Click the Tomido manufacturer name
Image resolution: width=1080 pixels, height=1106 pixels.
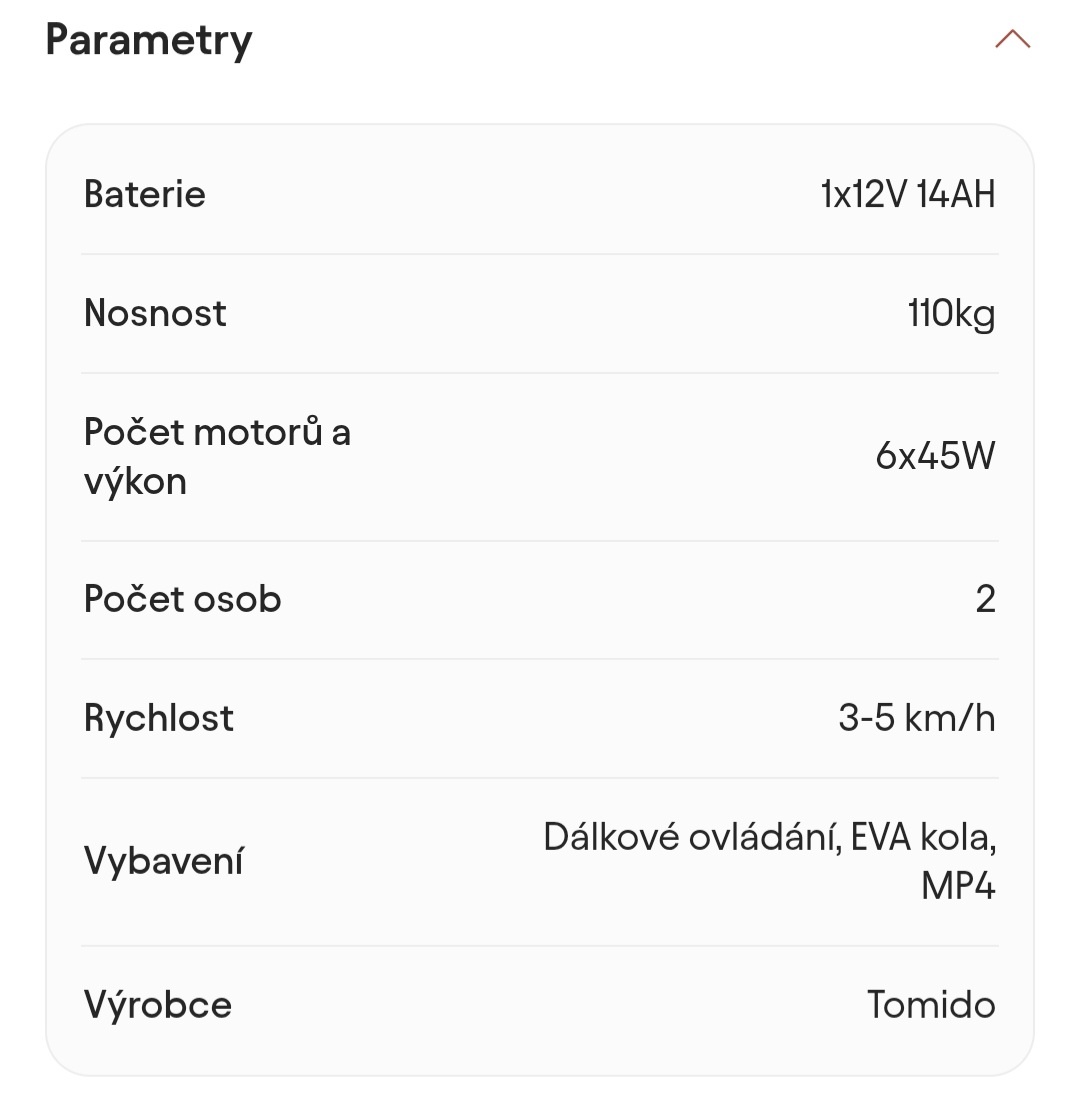pos(930,1004)
